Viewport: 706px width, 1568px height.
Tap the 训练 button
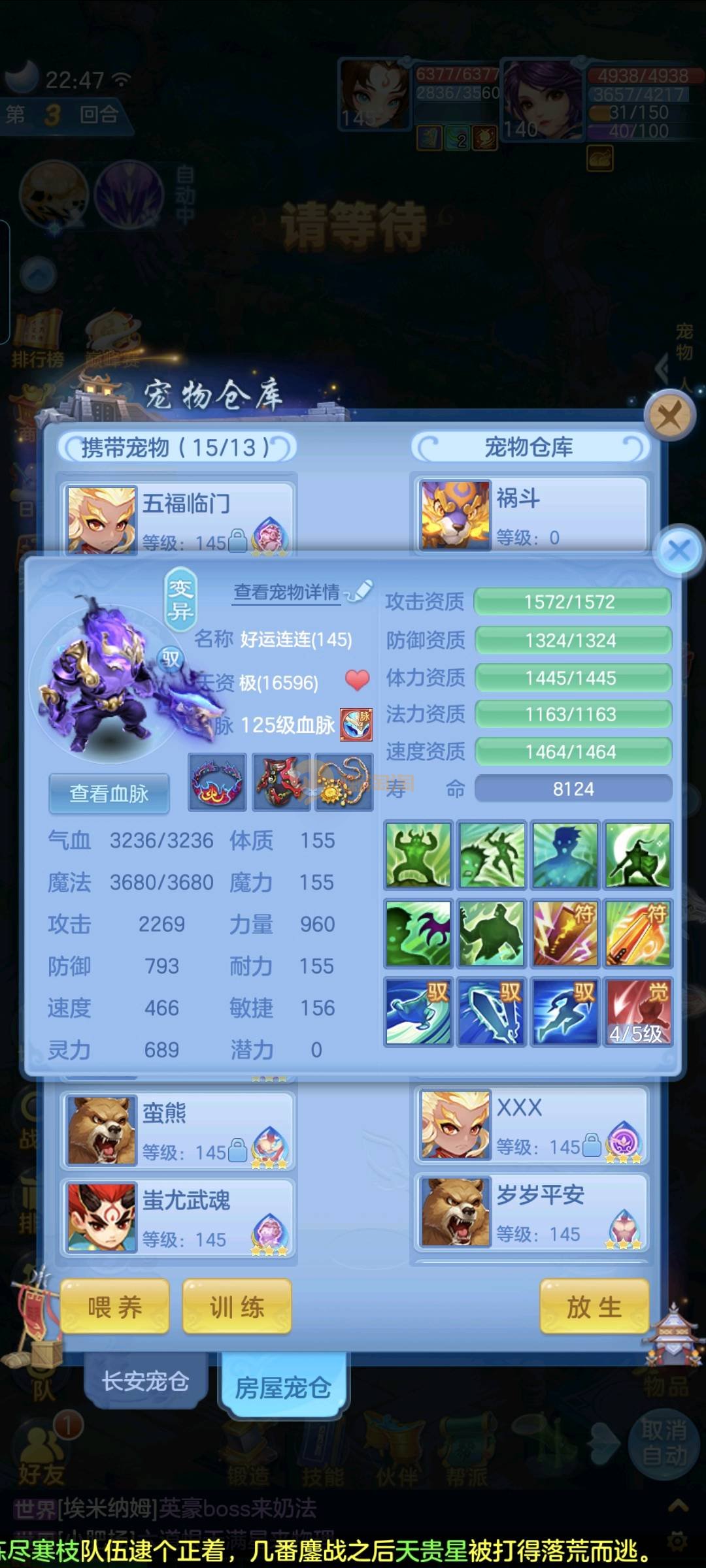[237, 1307]
